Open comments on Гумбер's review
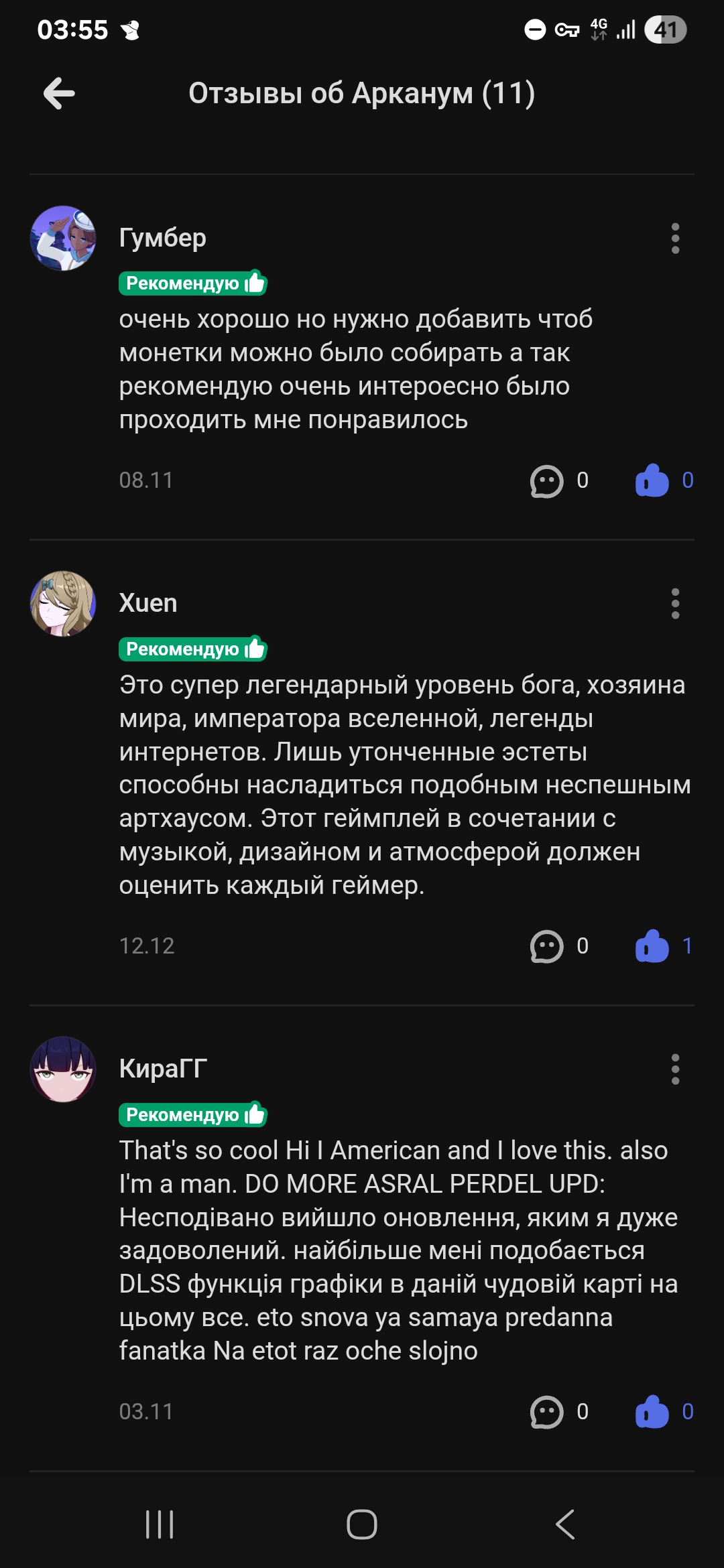The width and height of the screenshot is (724, 1568). (547, 480)
